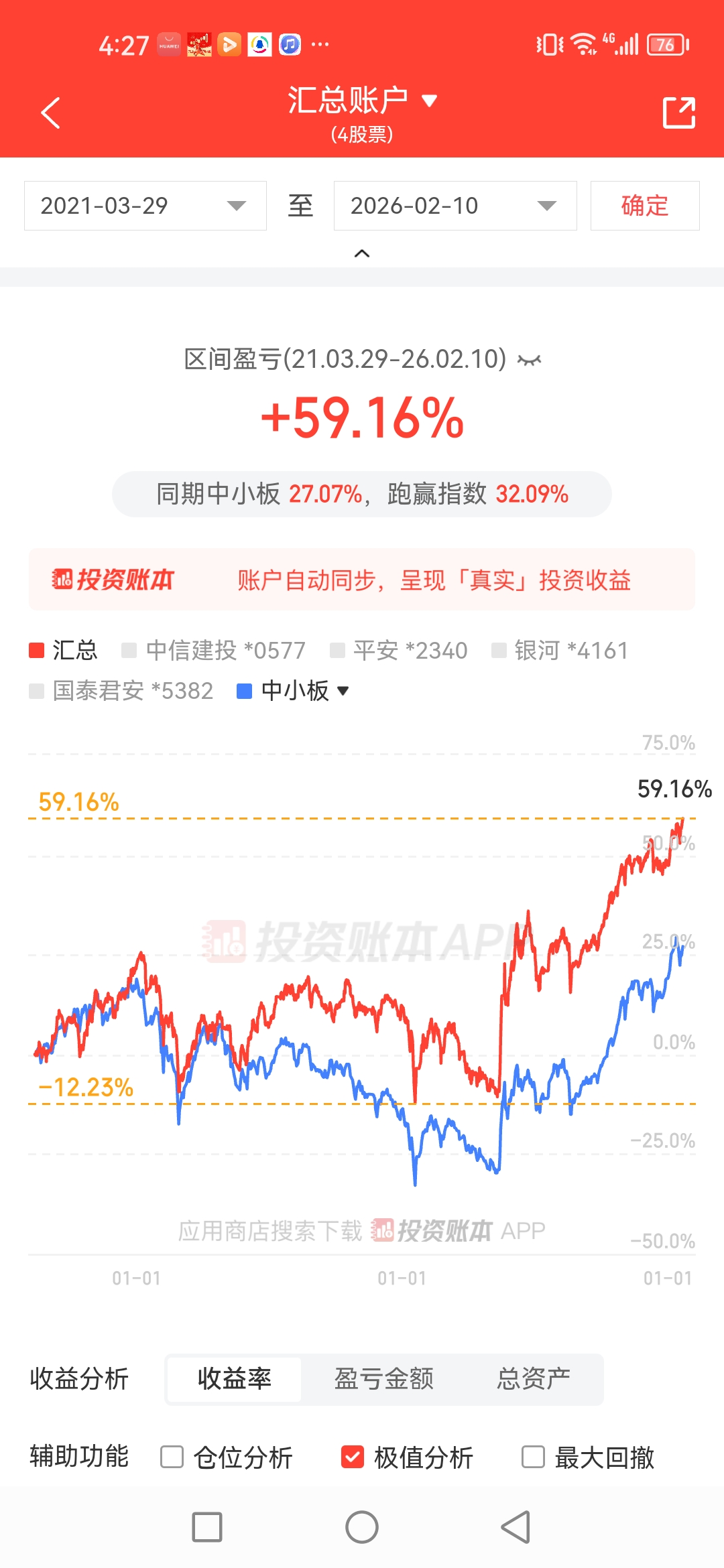724x1568 pixels.
Task: Change the start date 2021-03-29
Action: [145, 206]
